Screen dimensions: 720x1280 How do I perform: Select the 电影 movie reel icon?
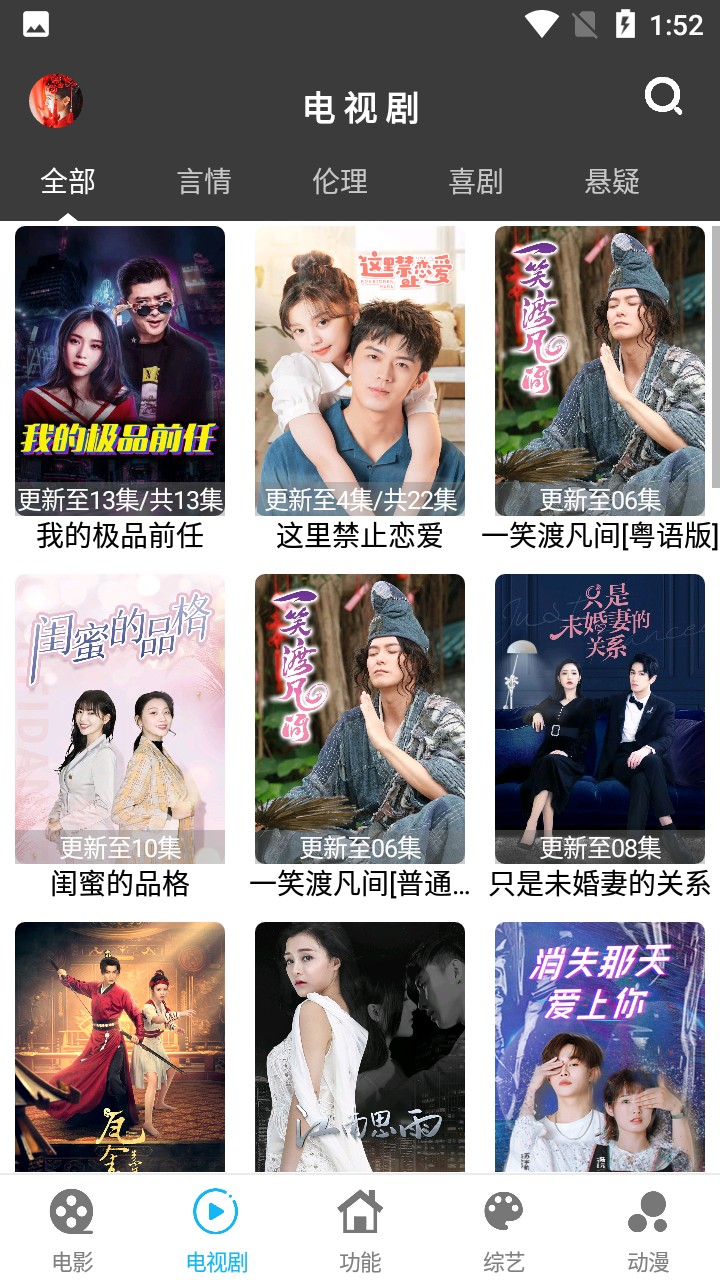point(69,1211)
